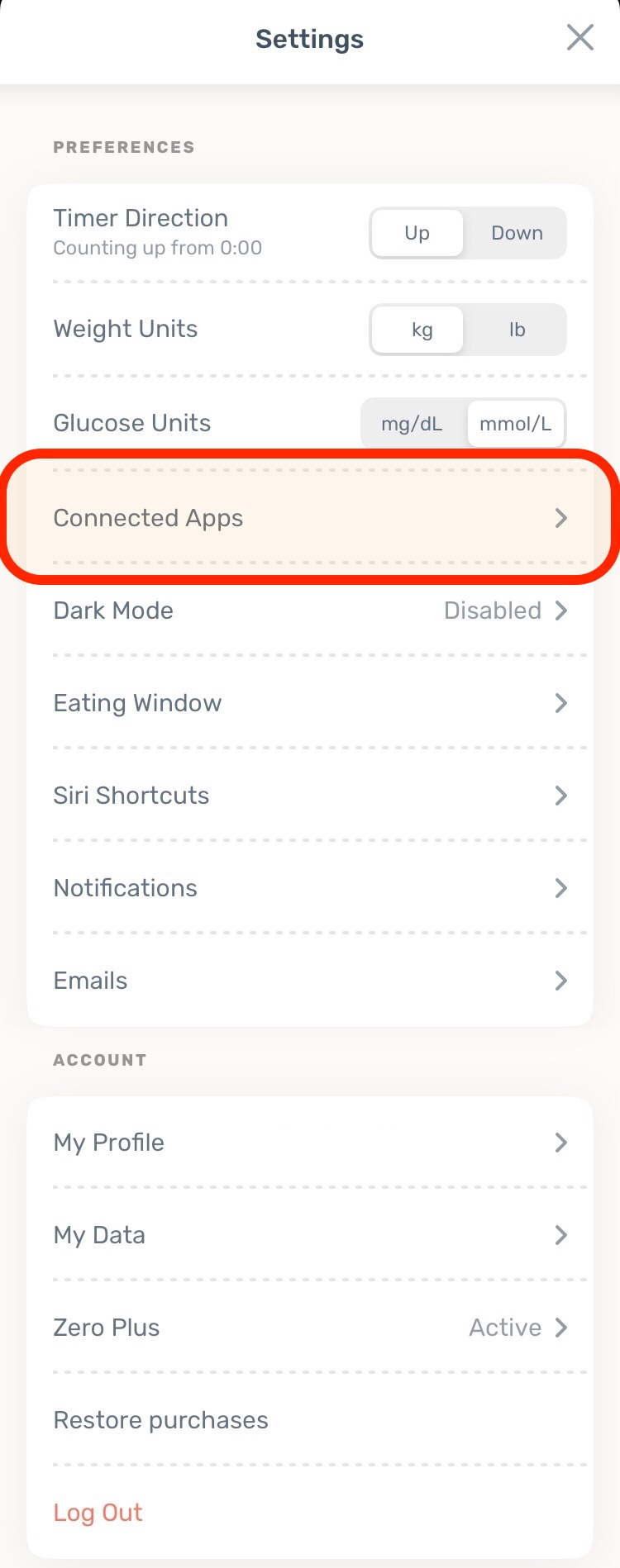Screen dimensions: 620x1568
Task: Open Connected Apps
Action: tap(309, 518)
